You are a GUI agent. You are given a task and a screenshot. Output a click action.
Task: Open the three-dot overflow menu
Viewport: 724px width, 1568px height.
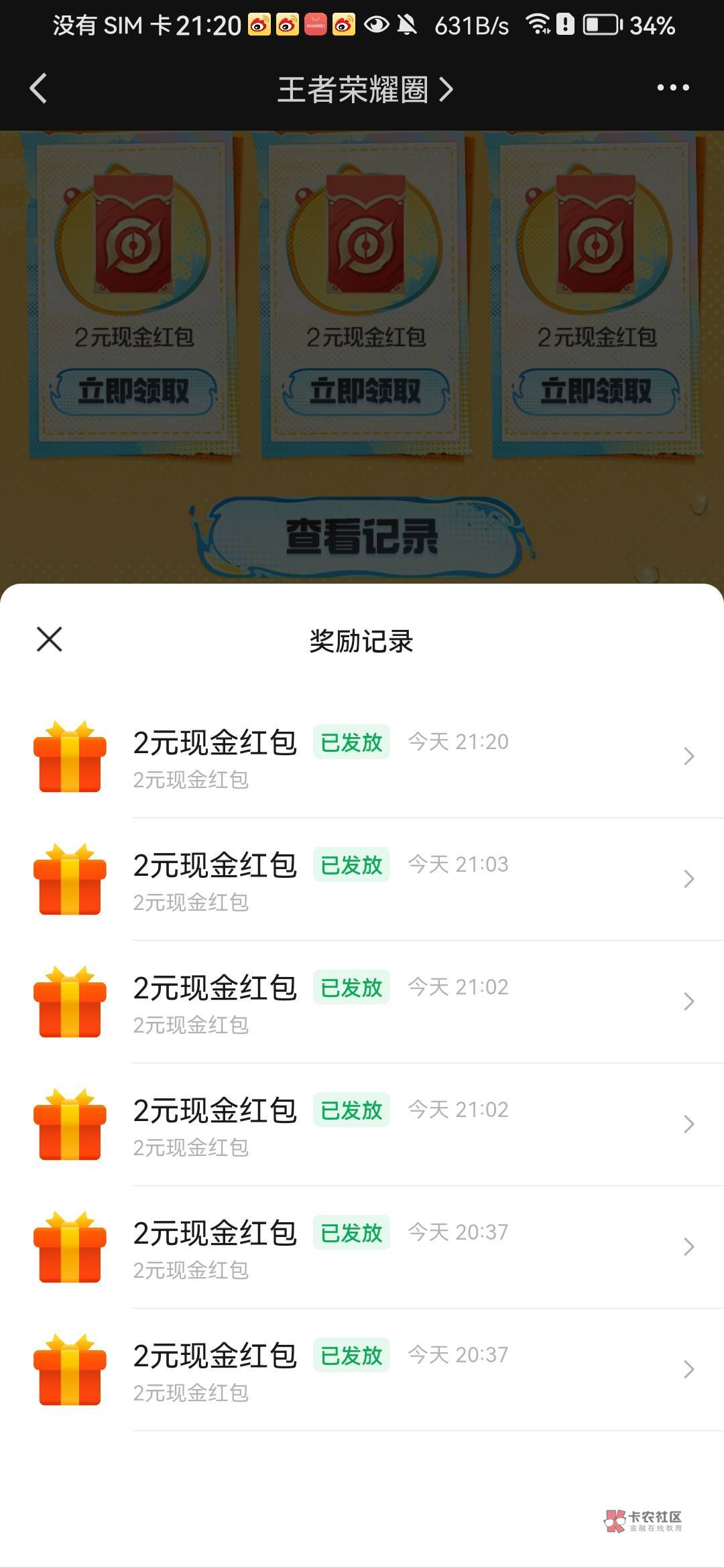pyautogui.click(x=672, y=88)
